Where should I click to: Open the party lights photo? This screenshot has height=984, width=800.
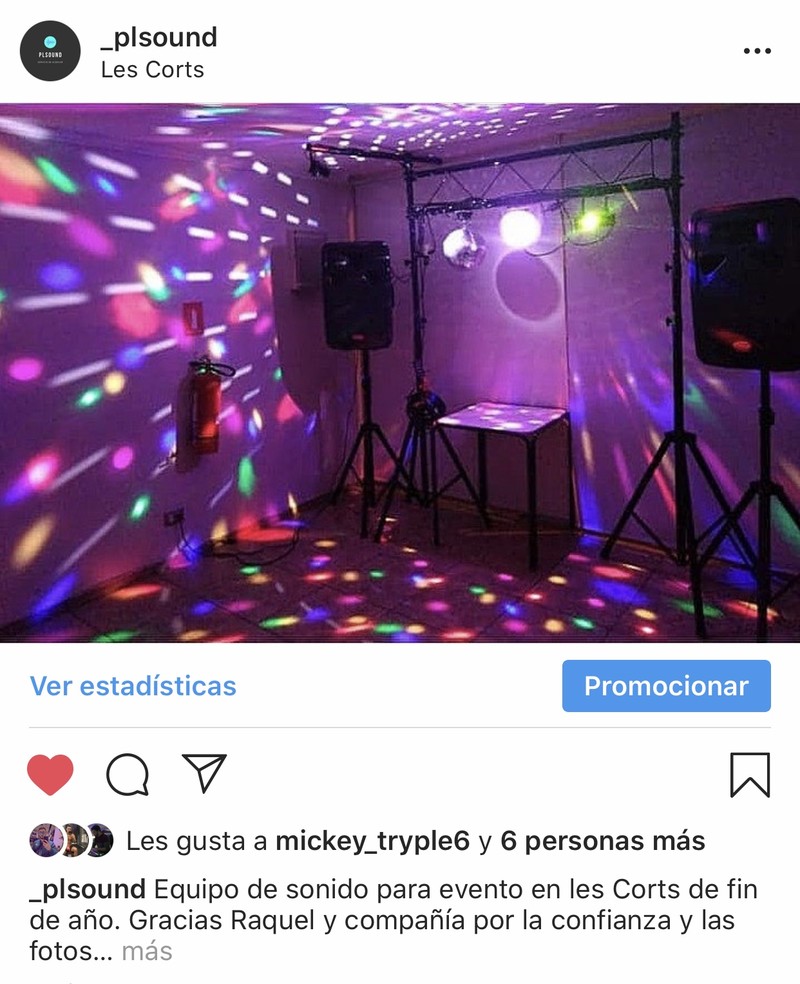[x=400, y=372]
